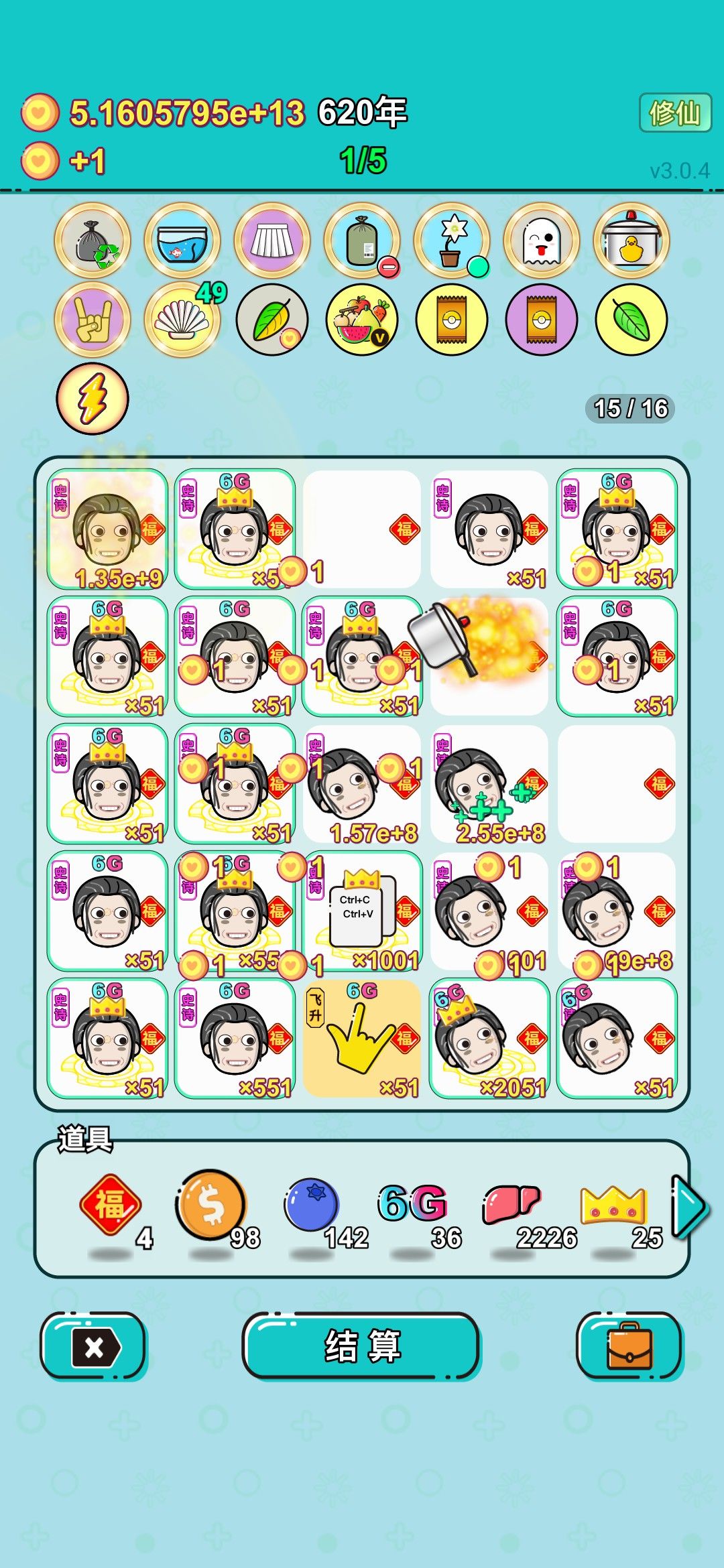Open the garbage bag recycle relic
The height and width of the screenshot is (1568, 724).
[x=93, y=241]
